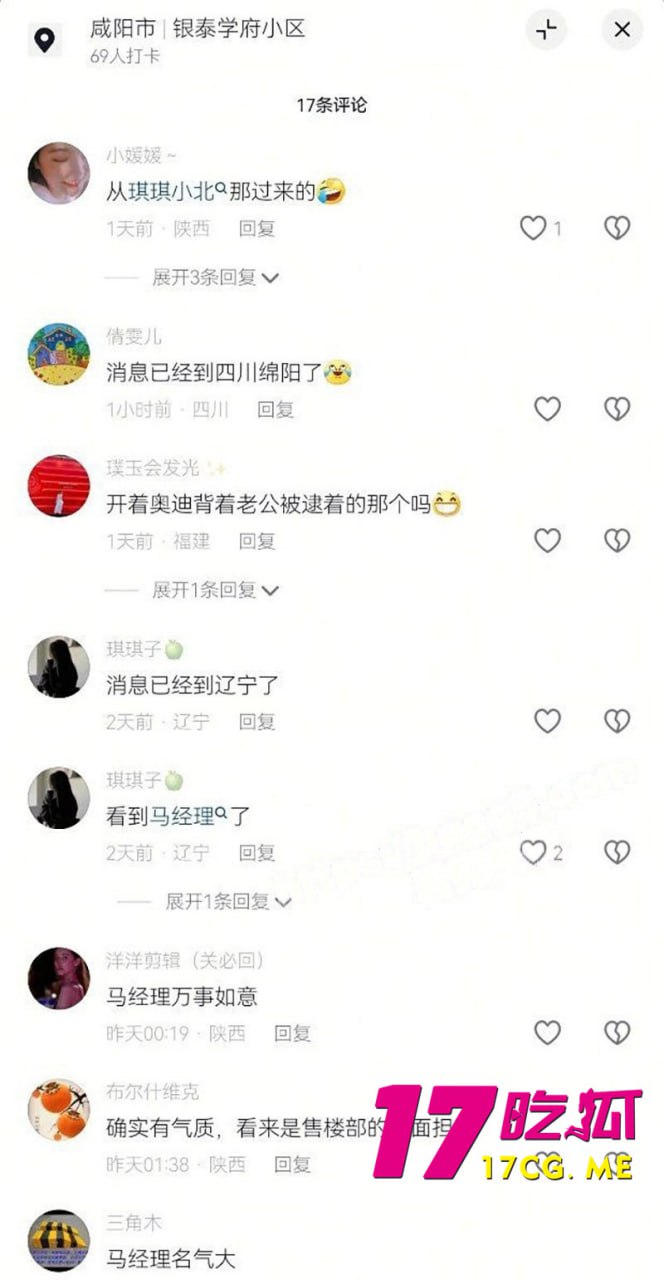Dislike 琪琪子's 看到马经理了 comment
664x1280 pixels.
pos(617,853)
